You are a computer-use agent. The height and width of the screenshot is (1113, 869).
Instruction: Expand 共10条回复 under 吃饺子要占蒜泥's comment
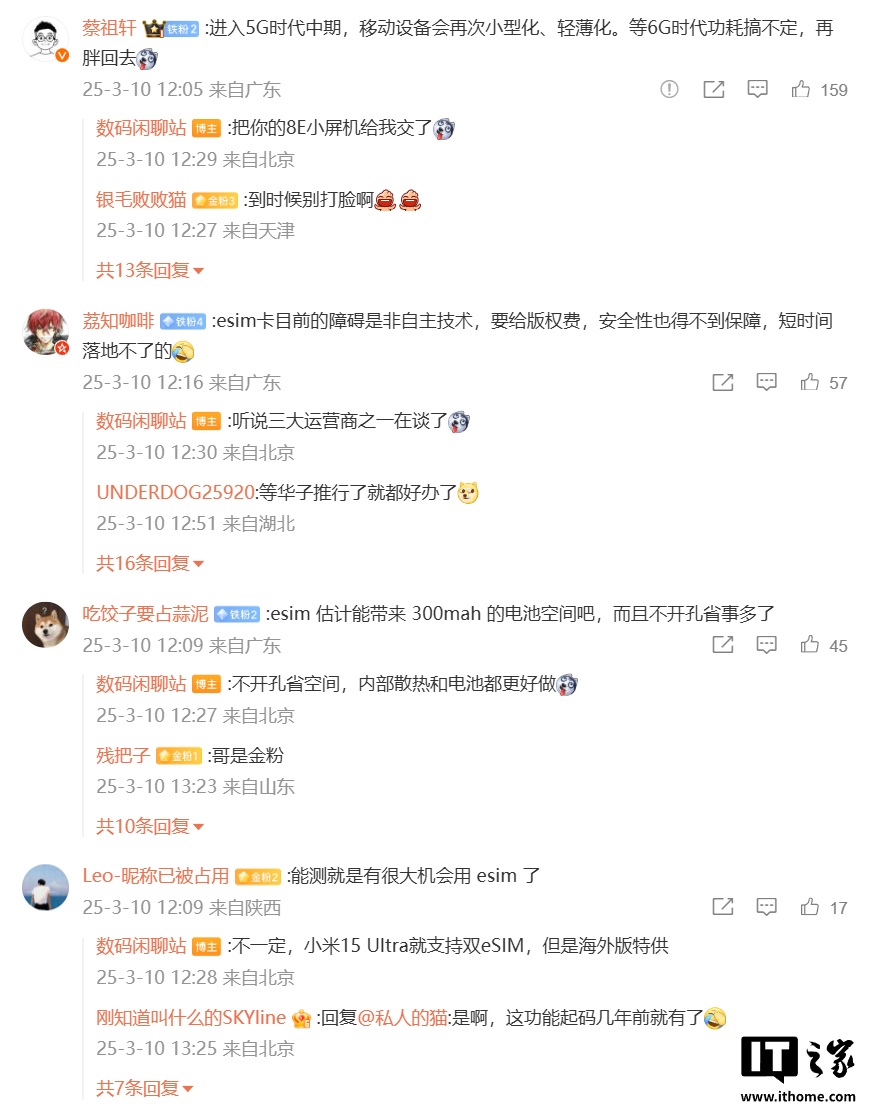click(150, 826)
